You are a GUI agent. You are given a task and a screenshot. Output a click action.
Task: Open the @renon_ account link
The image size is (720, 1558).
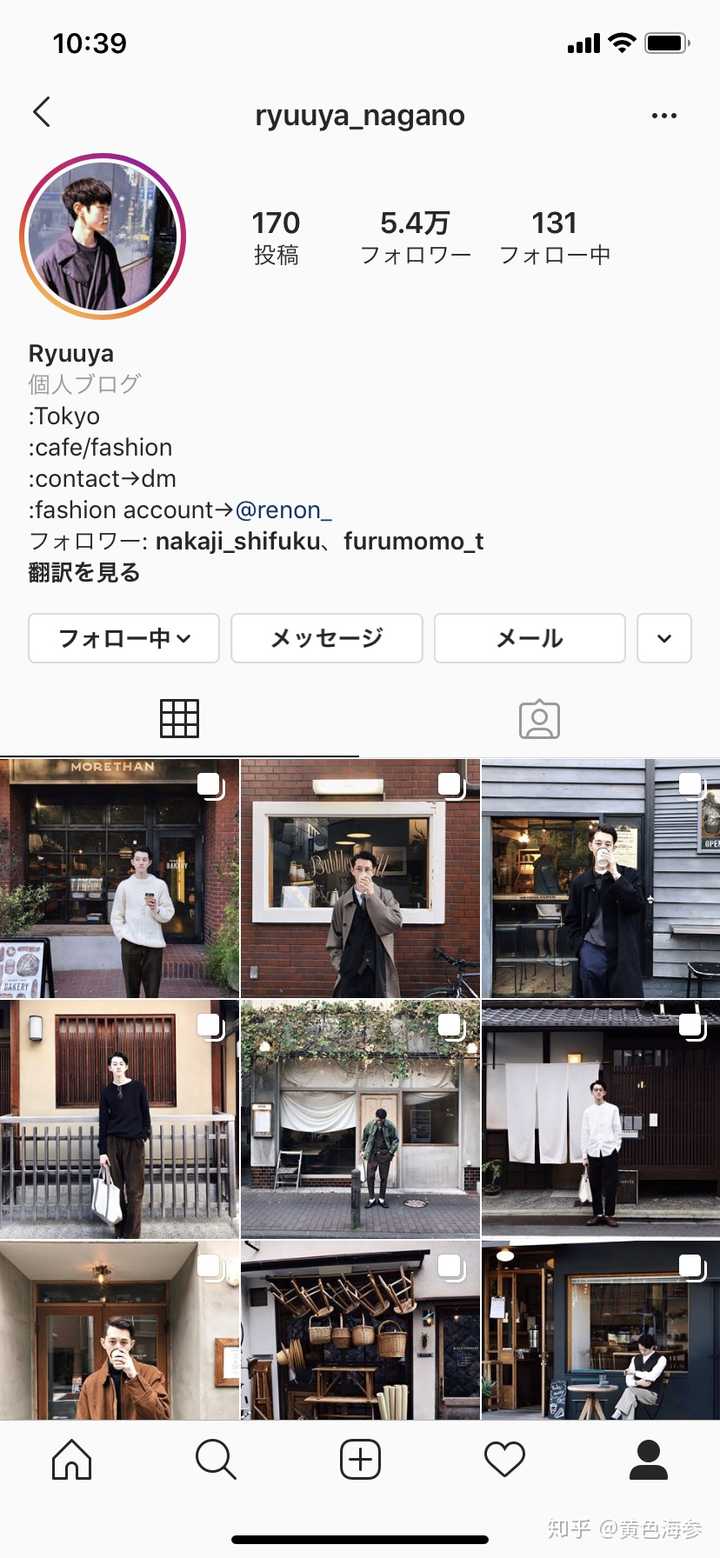tap(283, 510)
